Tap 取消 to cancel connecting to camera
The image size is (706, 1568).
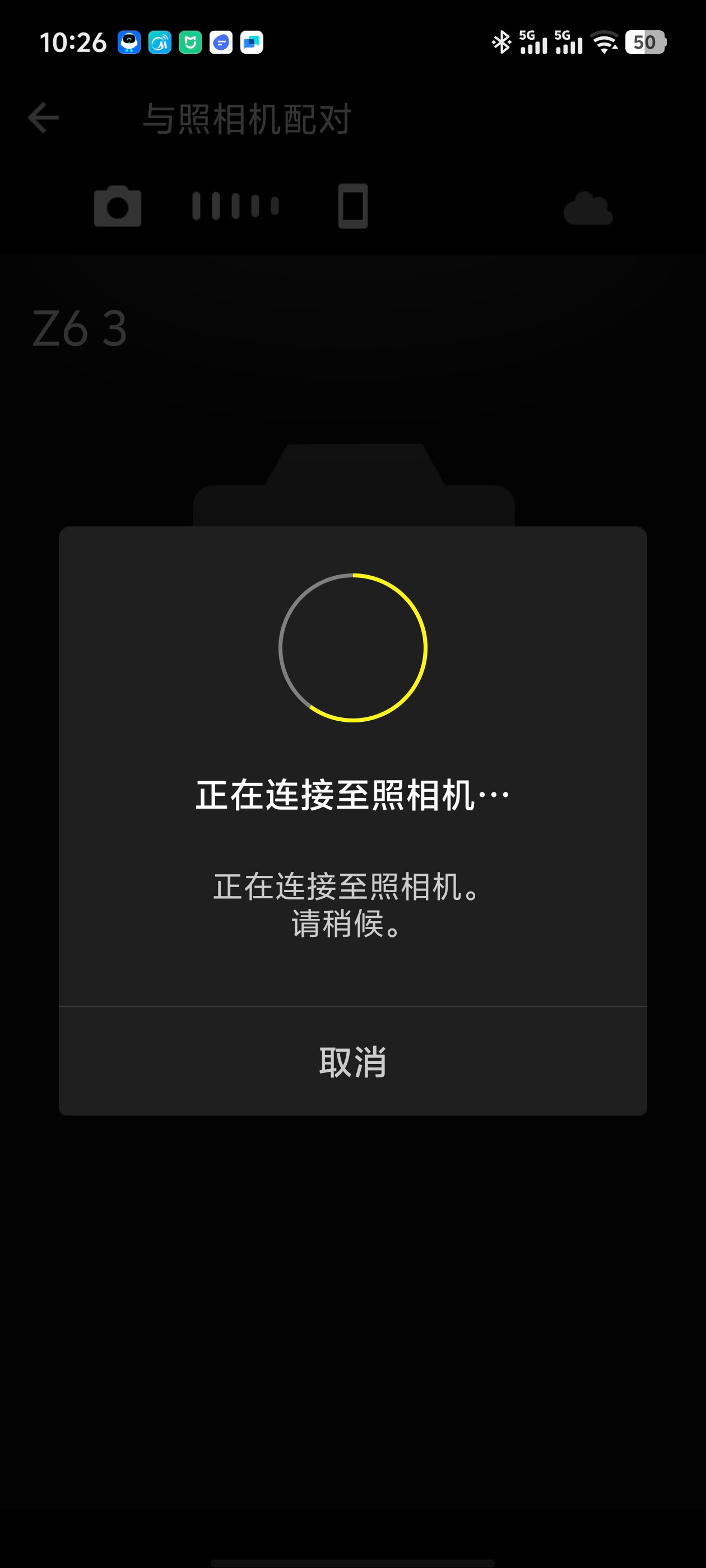click(352, 1062)
